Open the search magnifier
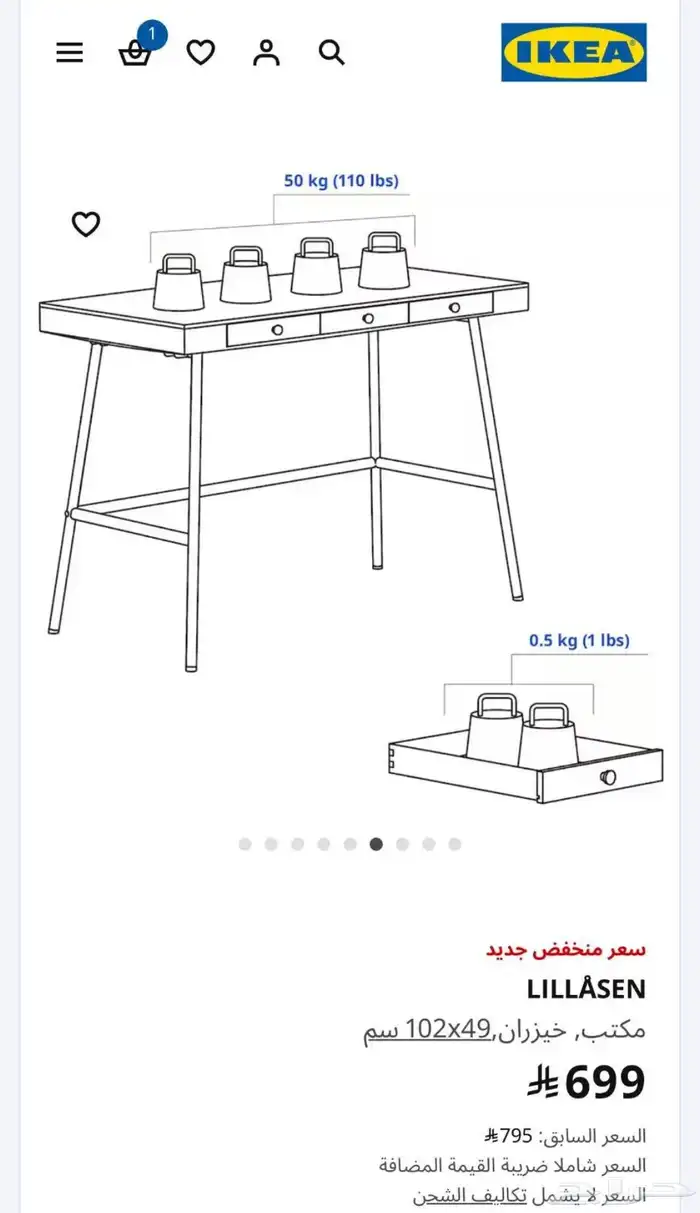This screenshot has width=700, height=1213. pyautogui.click(x=332, y=52)
